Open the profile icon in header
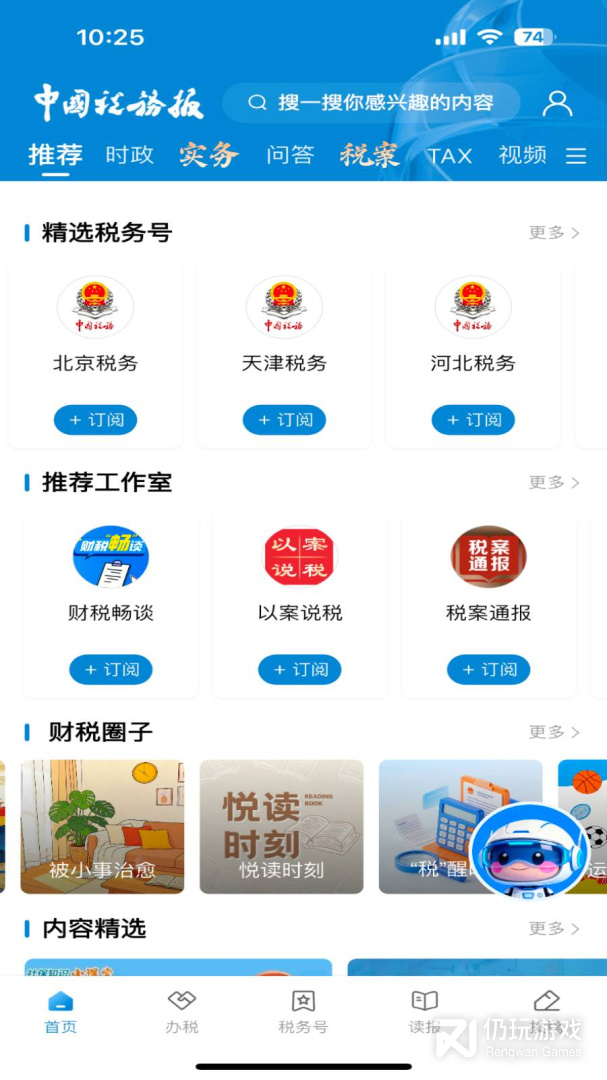607x1080 pixels. point(557,103)
